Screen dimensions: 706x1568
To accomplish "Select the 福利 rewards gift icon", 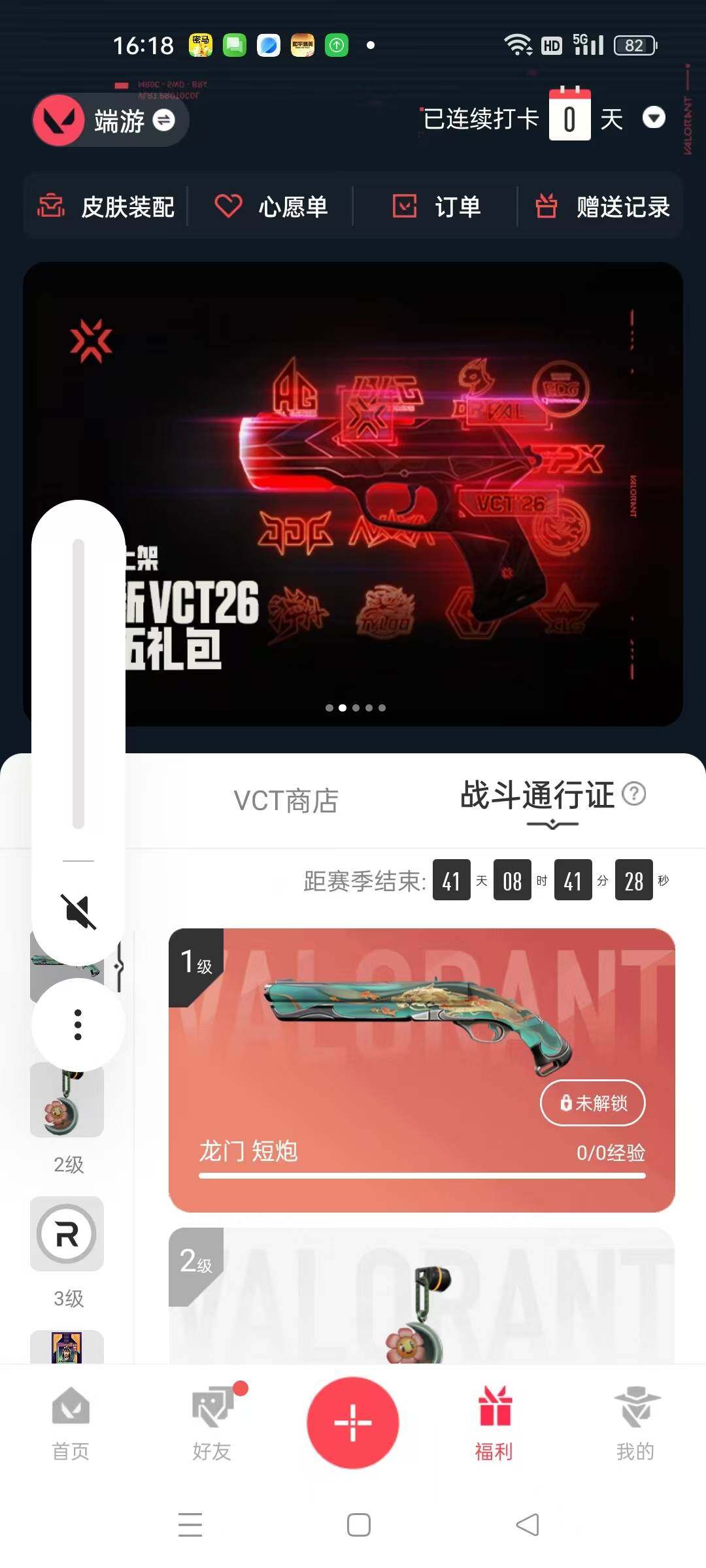I will (x=494, y=1424).
